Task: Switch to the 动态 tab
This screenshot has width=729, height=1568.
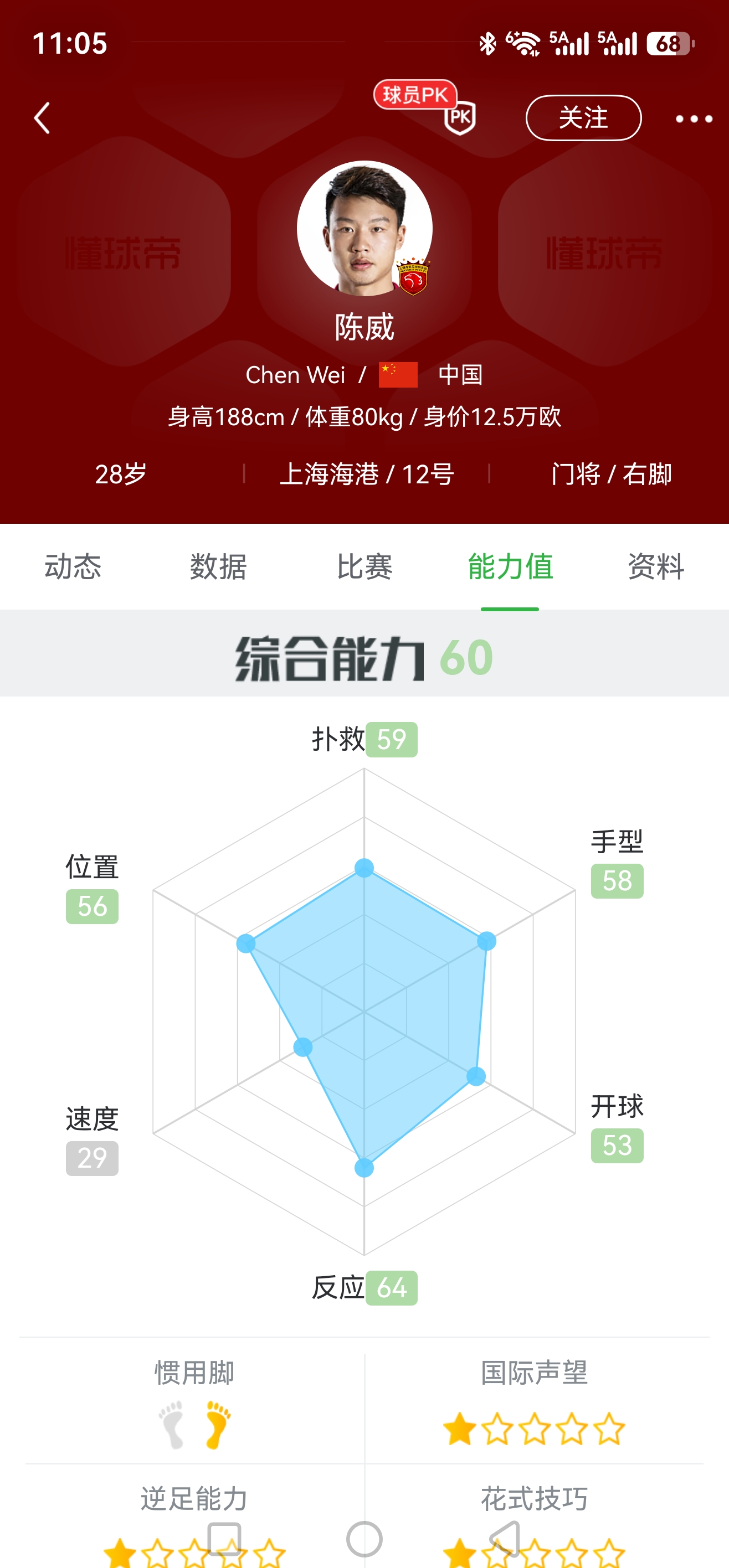Action: click(73, 567)
